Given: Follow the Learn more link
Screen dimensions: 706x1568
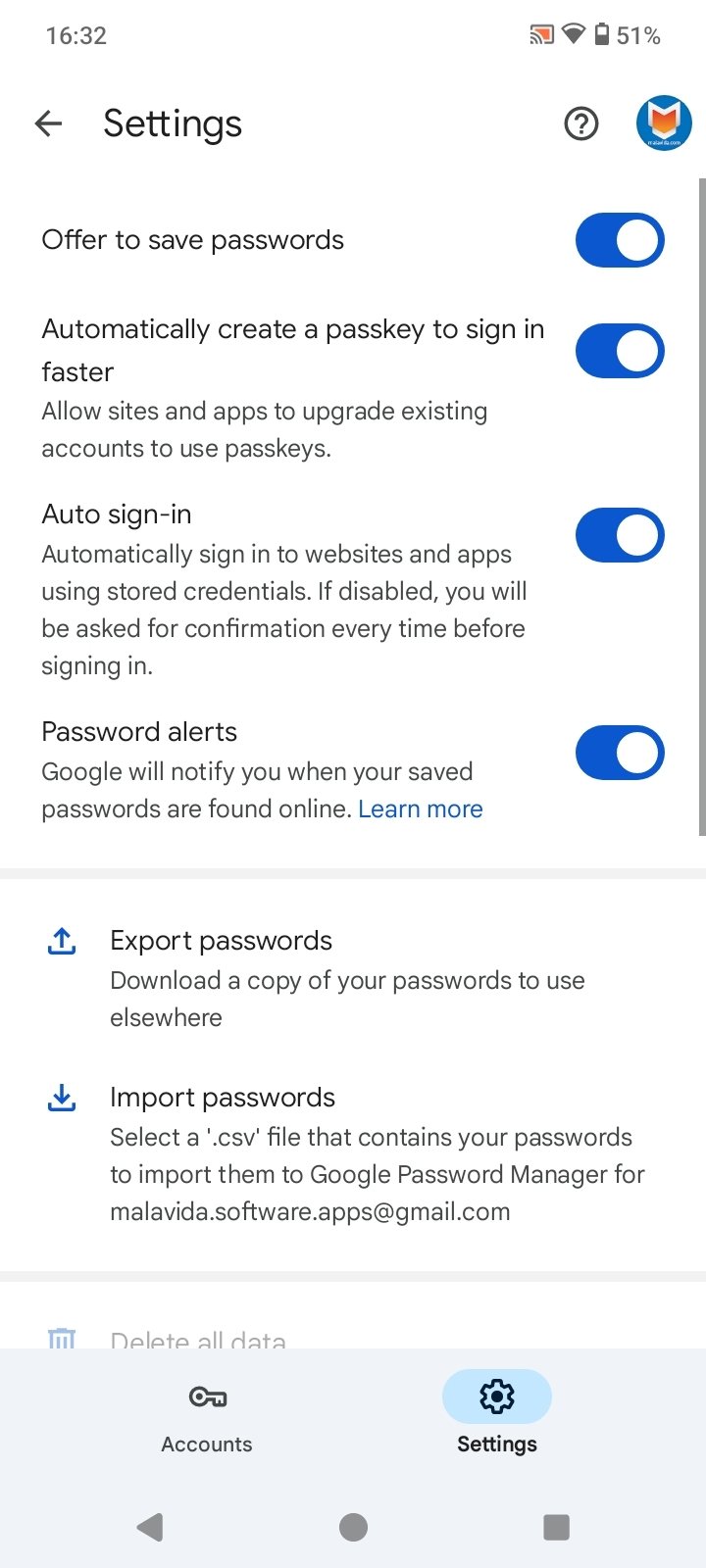Looking at the screenshot, I should tap(421, 809).
